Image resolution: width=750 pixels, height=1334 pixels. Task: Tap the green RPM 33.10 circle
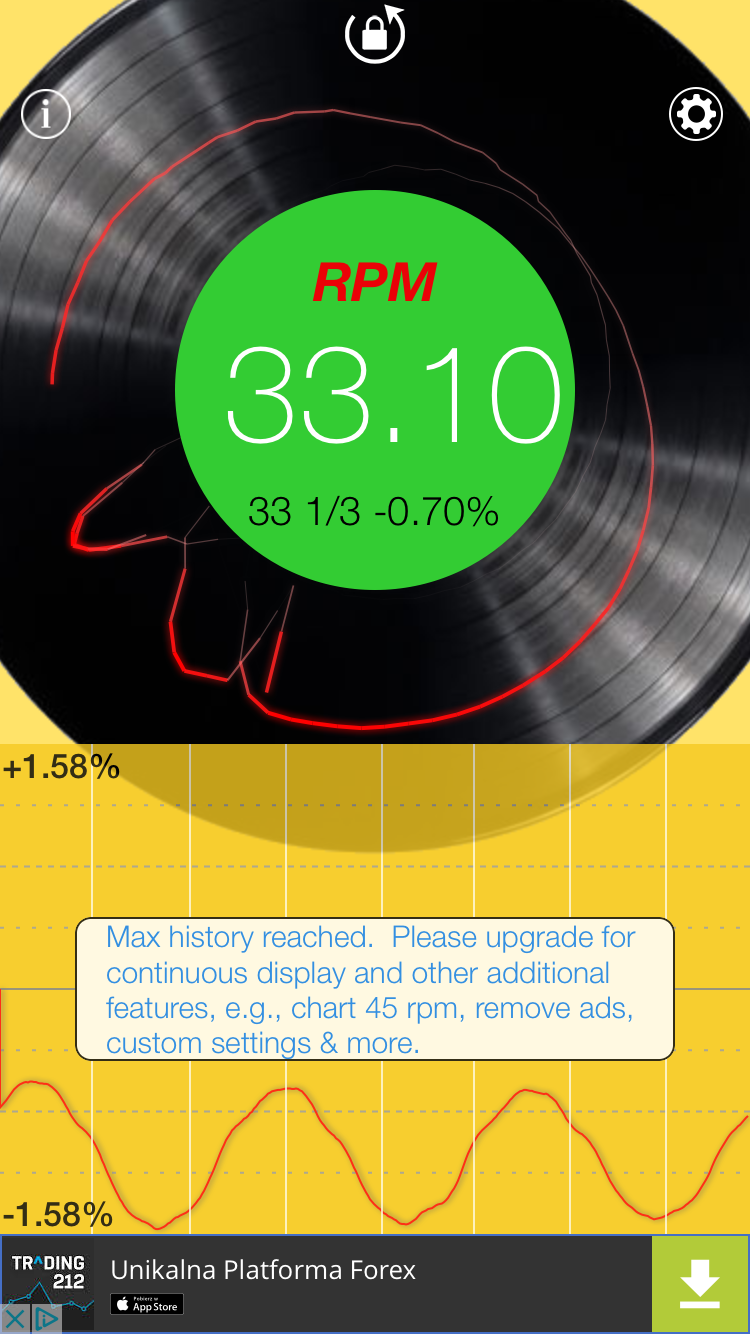pos(375,390)
